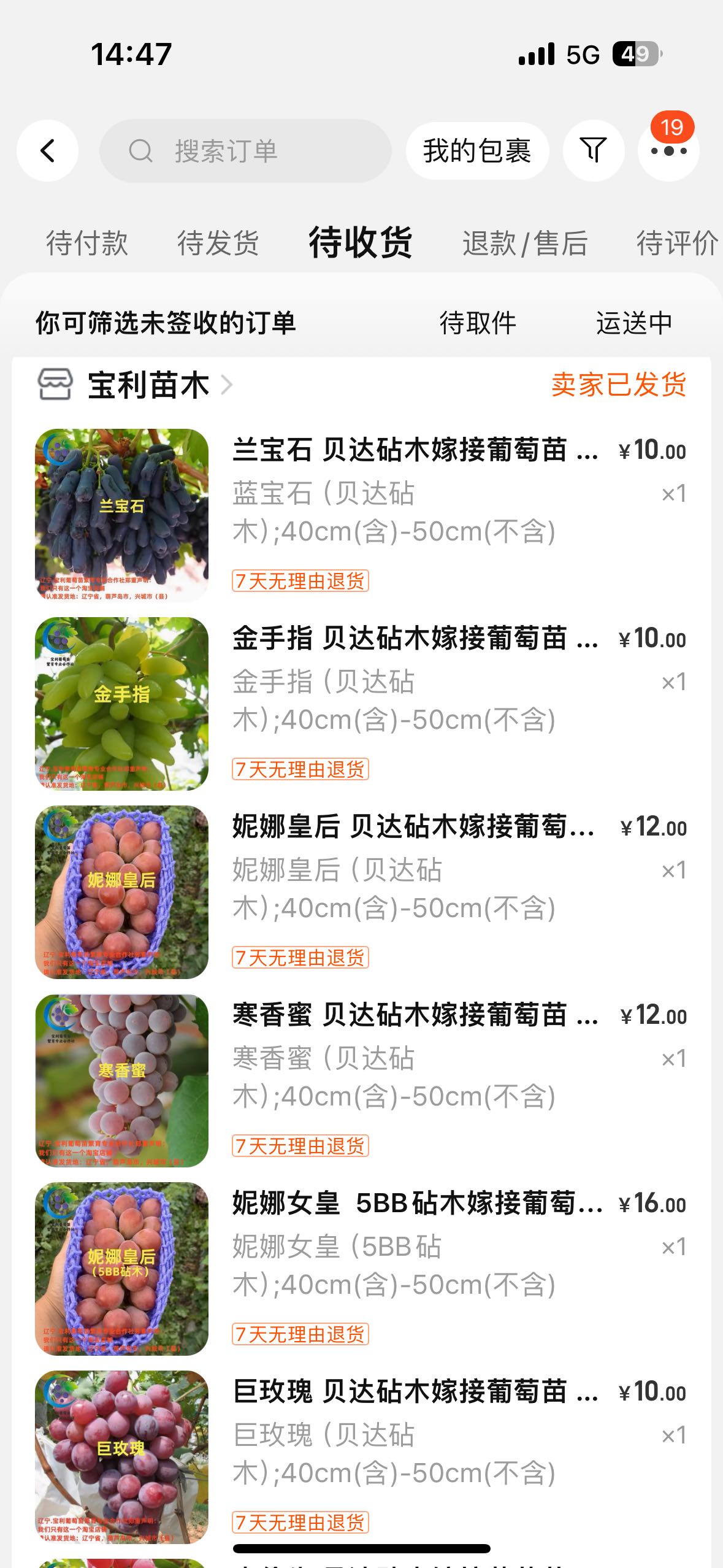Open the order filter funnel icon
The width and height of the screenshot is (723, 1568).
[x=593, y=151]
